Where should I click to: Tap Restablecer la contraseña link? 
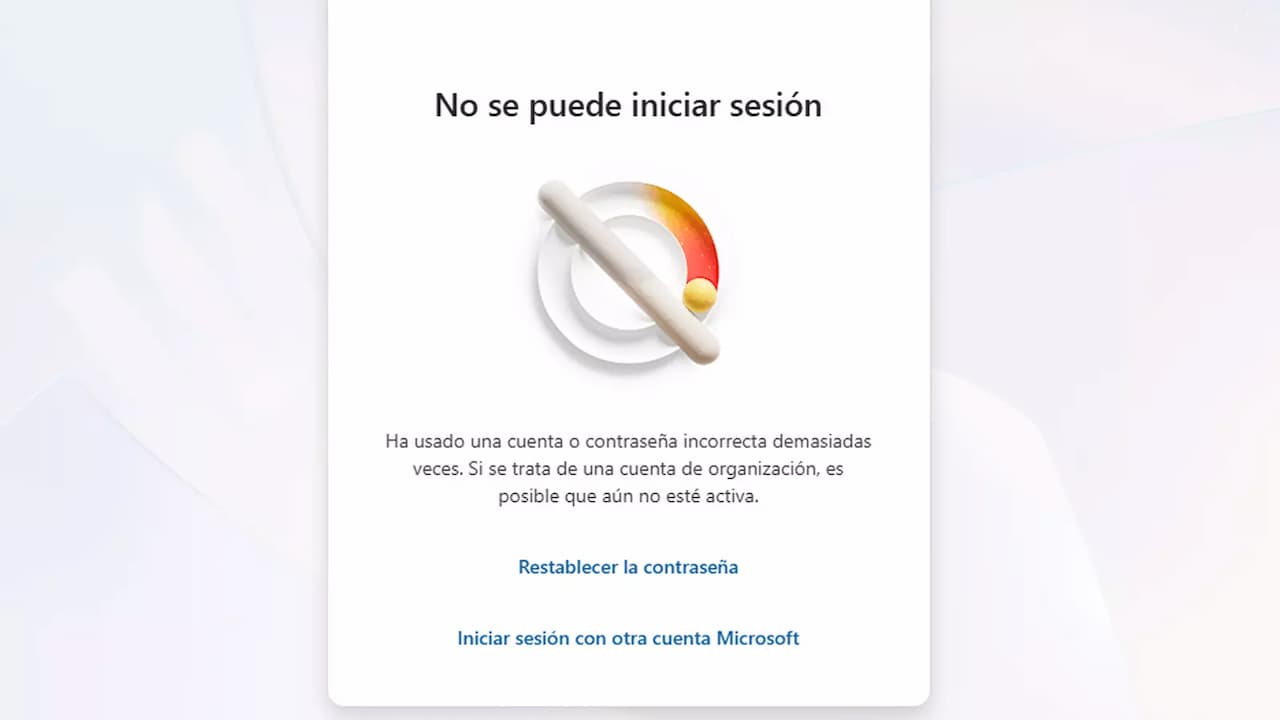pyautogui.click(x=628, y=567)
